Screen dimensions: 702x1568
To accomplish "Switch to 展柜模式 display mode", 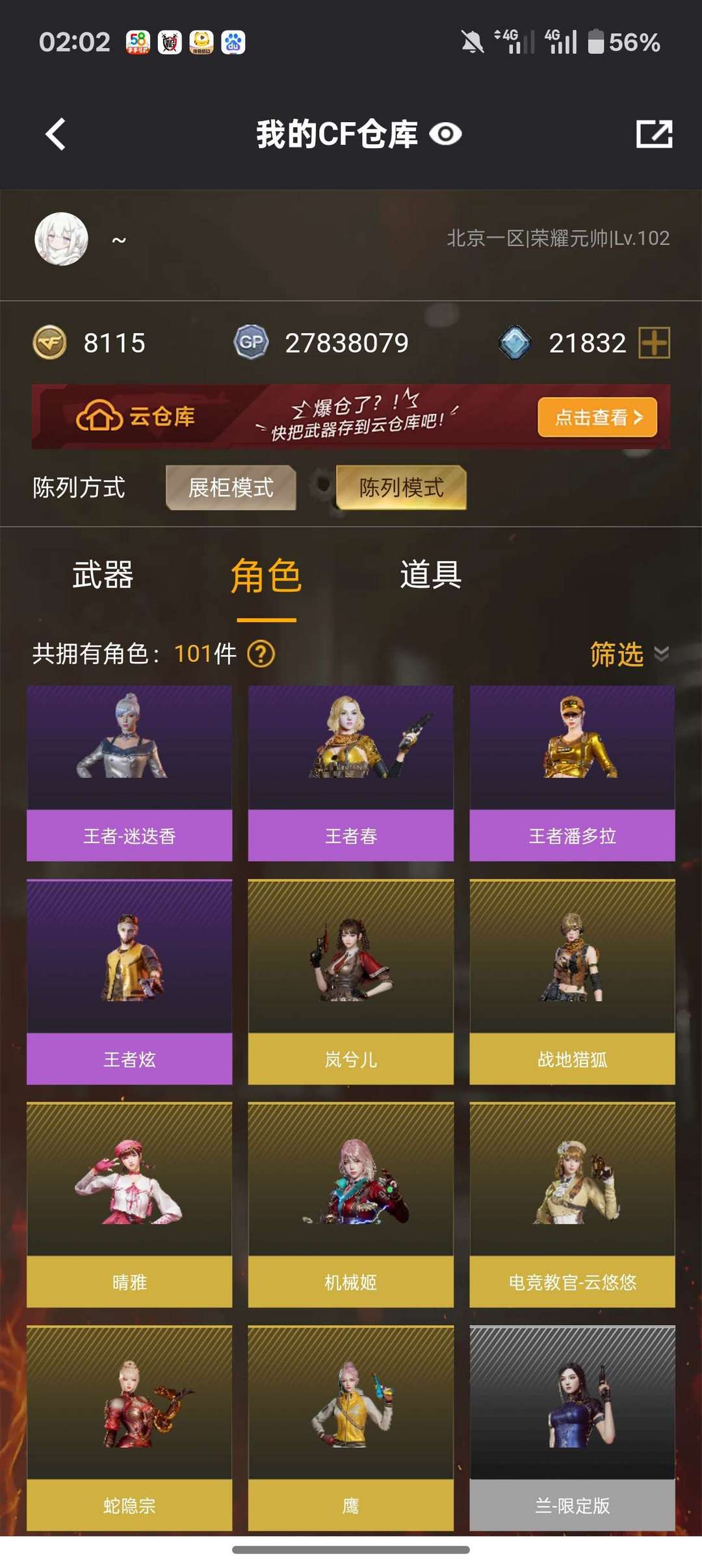I will (231, 487).
